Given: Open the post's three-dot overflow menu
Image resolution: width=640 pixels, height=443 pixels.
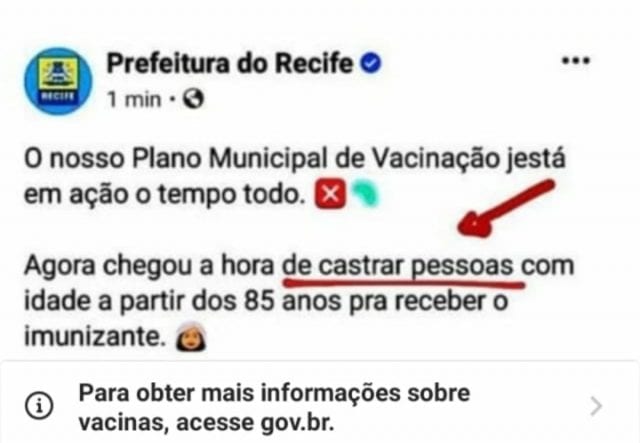Looking at the screenshot, I should coord(576,62).
